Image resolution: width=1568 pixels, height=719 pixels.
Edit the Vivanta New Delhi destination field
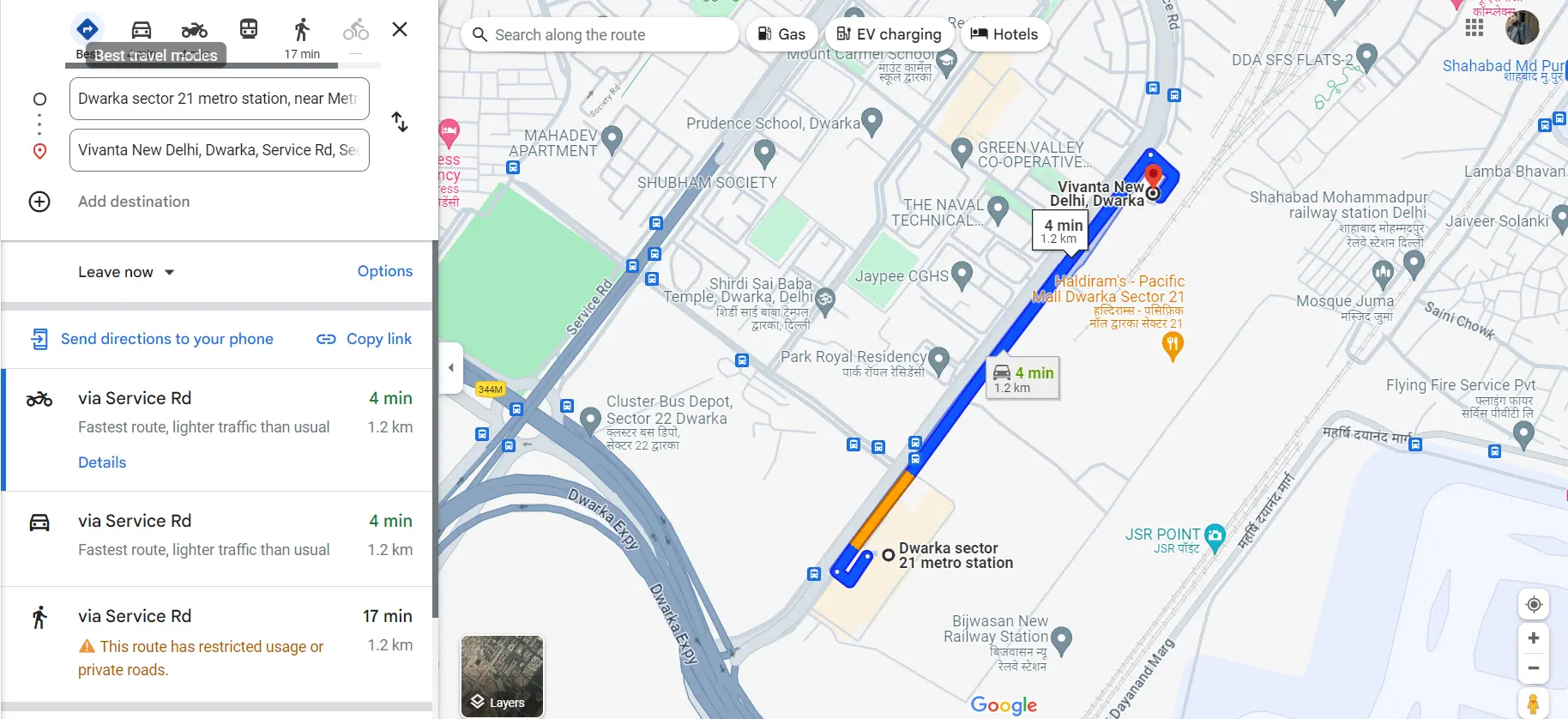click(219, 150)
